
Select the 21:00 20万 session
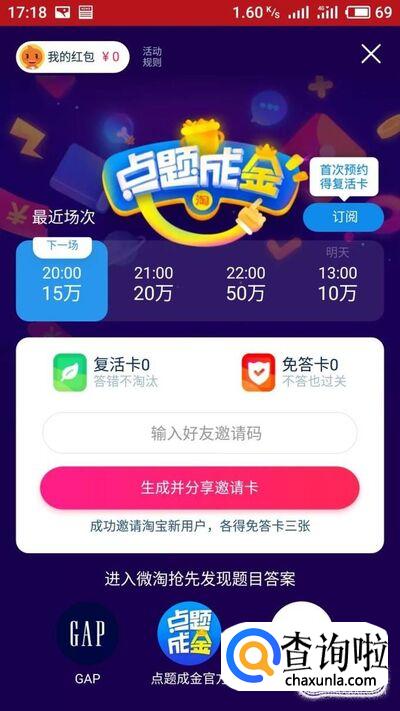pos(153,284)
